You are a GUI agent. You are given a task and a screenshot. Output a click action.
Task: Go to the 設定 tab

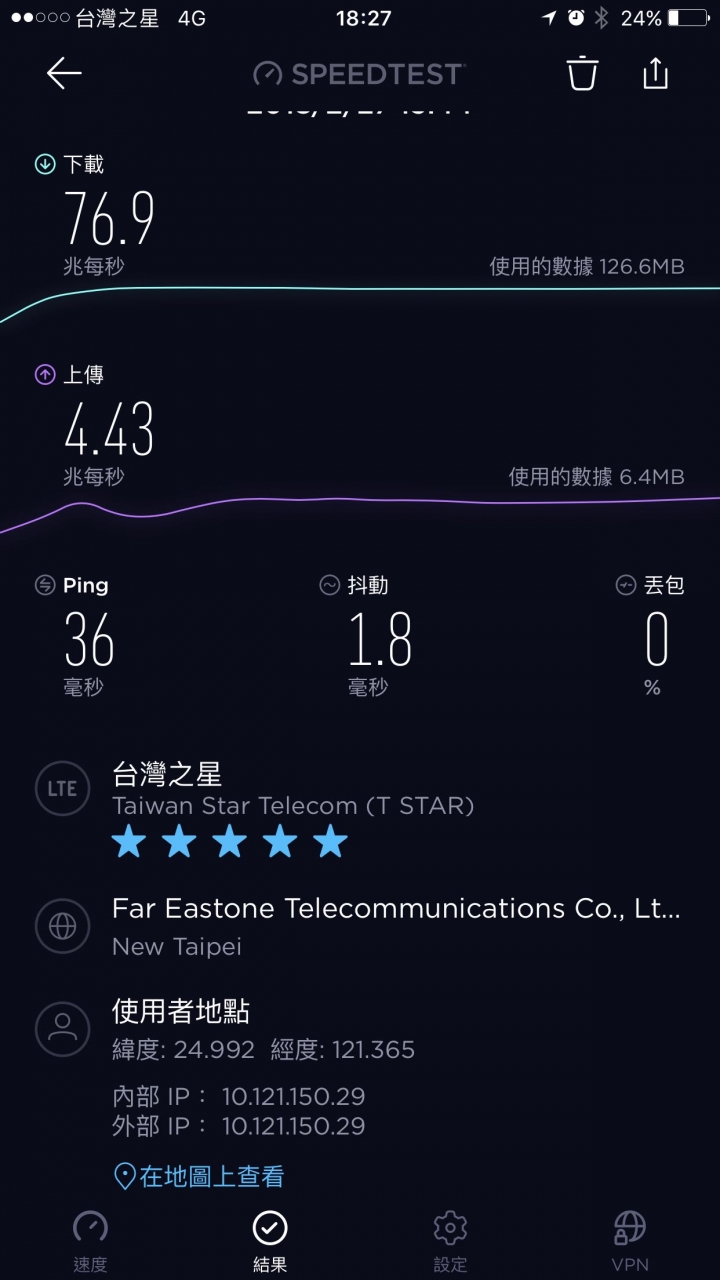(x=450, y=1241)
